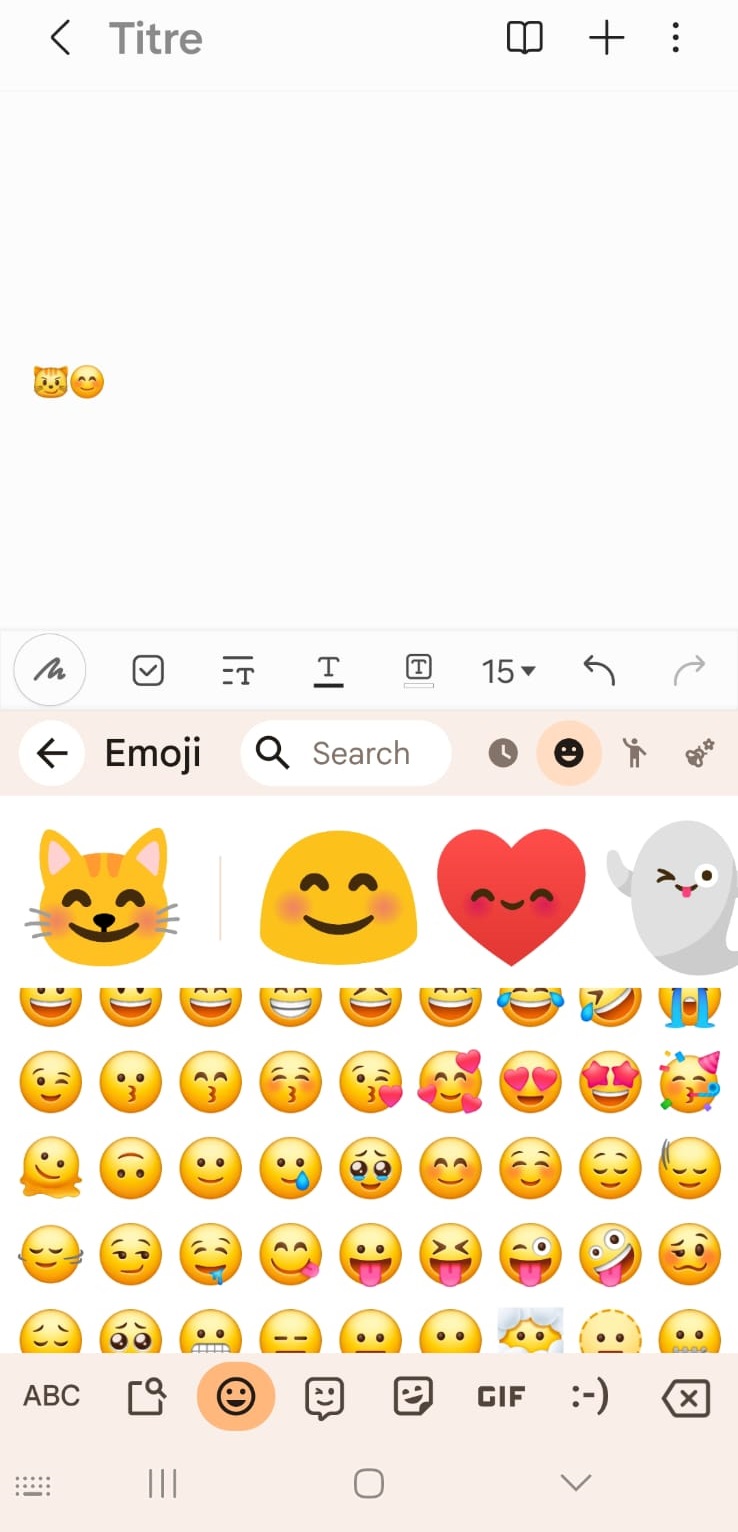Insert the red heart with blushing face
The height and width of the screenshot is (1532, 738).
click(511, 894)
